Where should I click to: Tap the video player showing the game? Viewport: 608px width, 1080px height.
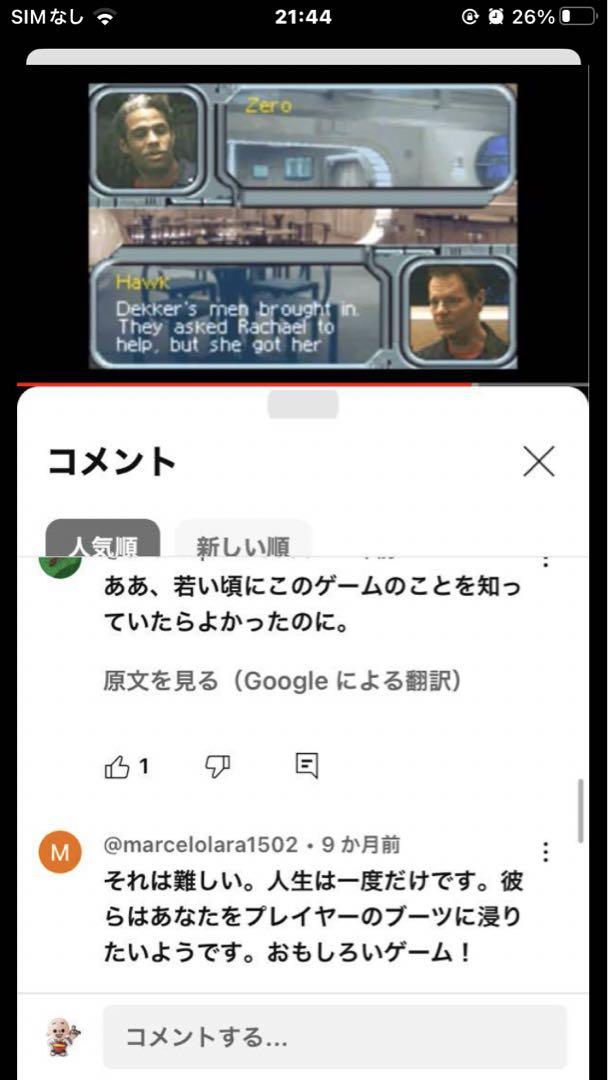pyautogui.click(x=303, y=225)
